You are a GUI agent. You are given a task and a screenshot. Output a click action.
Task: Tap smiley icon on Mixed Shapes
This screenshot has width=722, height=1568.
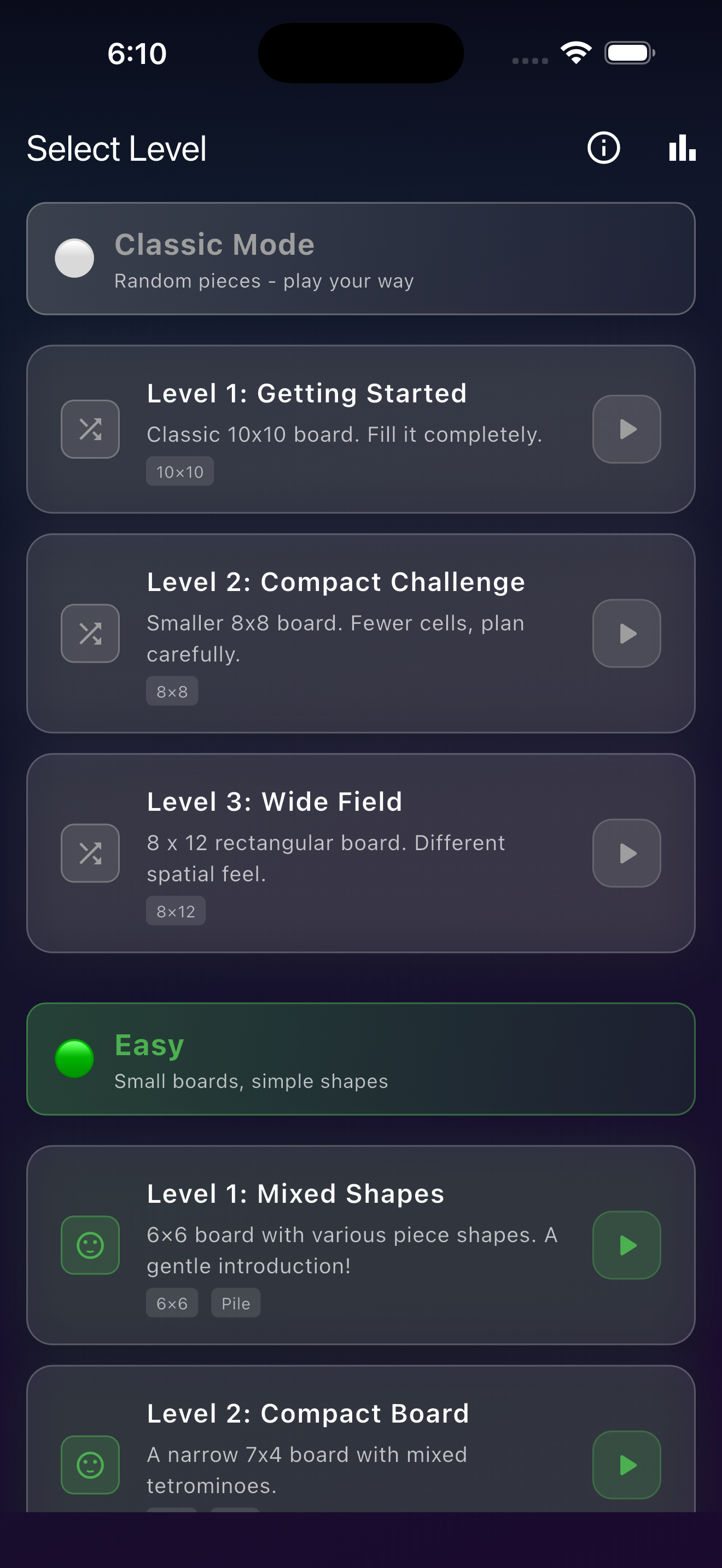pos(90,1245)
